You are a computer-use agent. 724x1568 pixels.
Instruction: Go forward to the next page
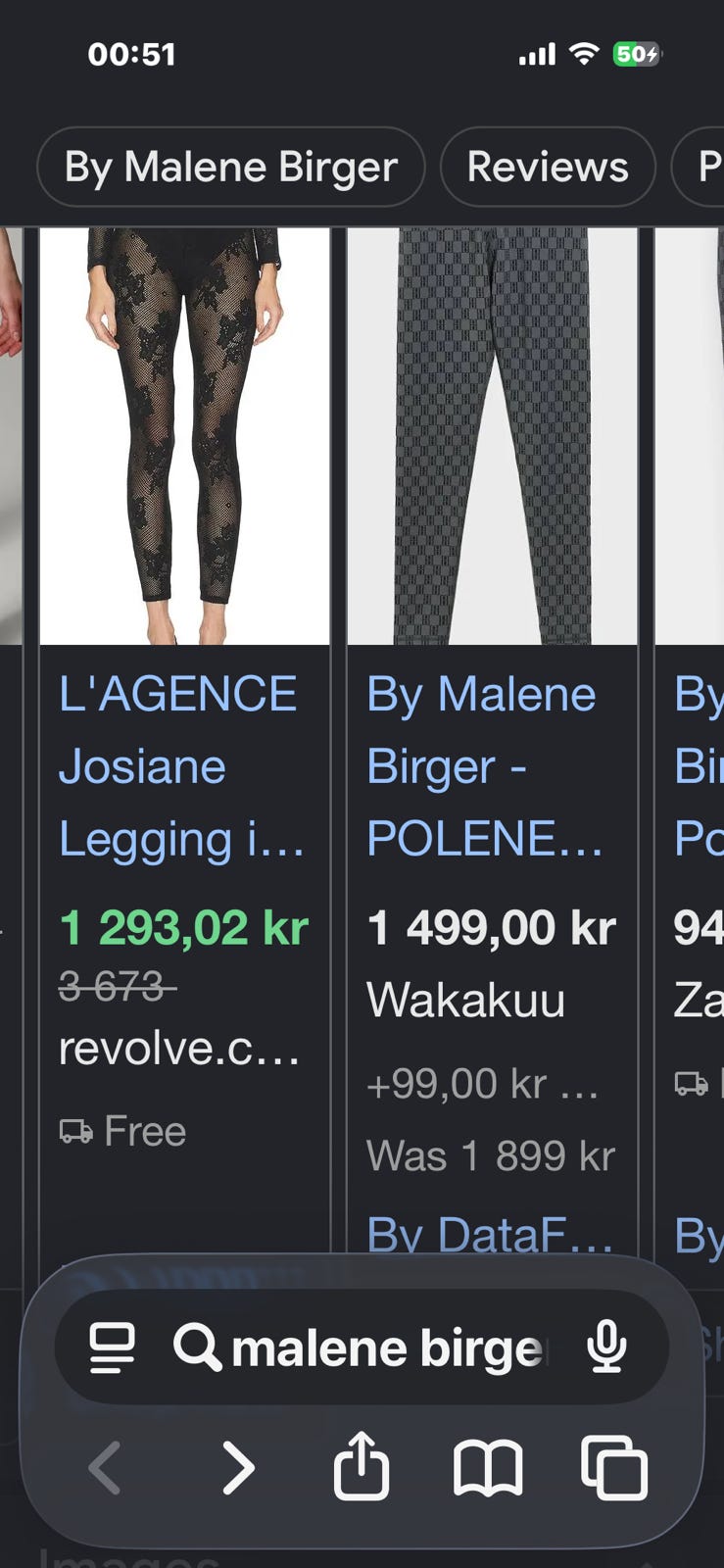[238, 1467]
